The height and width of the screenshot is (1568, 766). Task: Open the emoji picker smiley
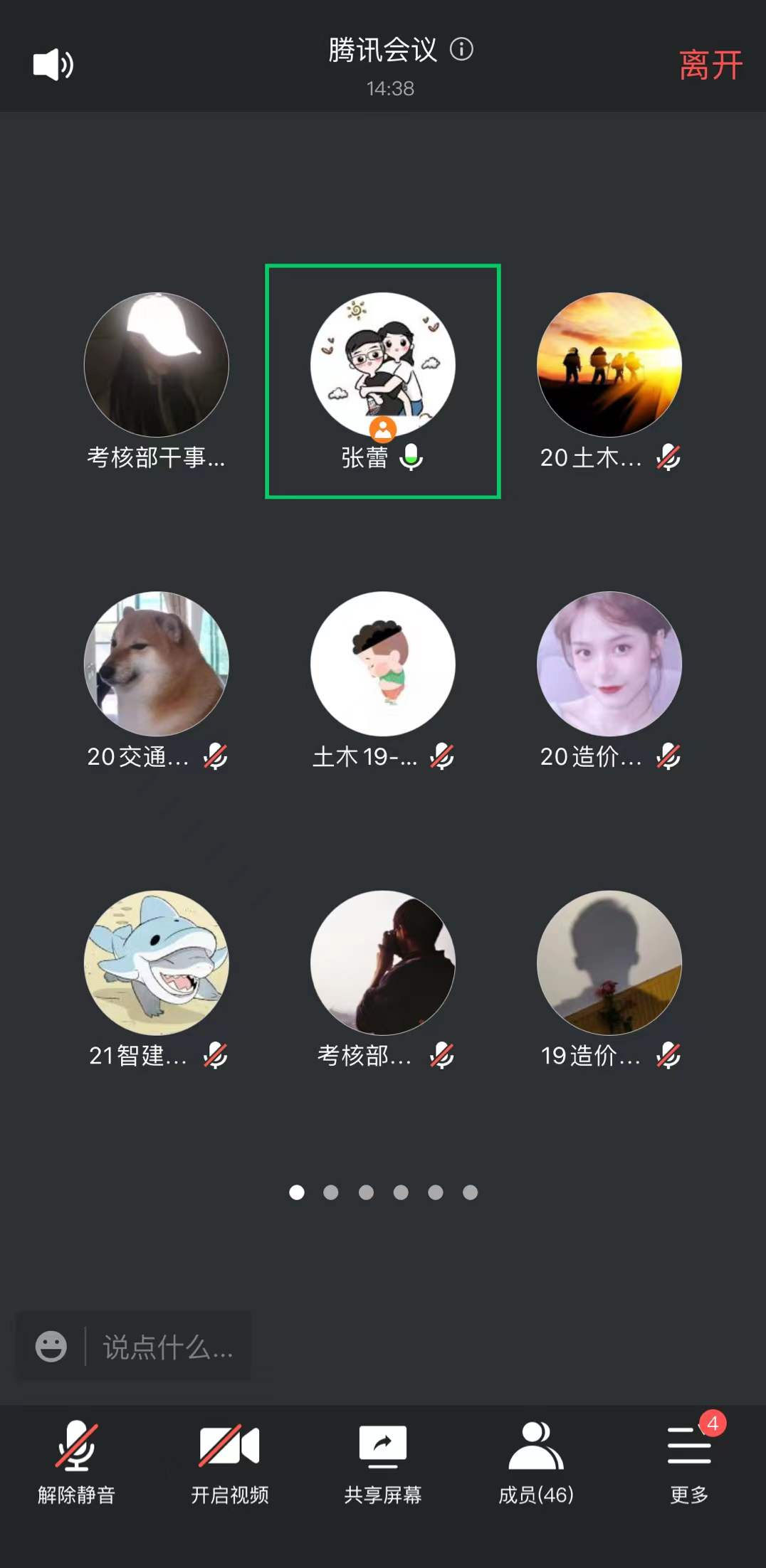[x=51, y=1347]
